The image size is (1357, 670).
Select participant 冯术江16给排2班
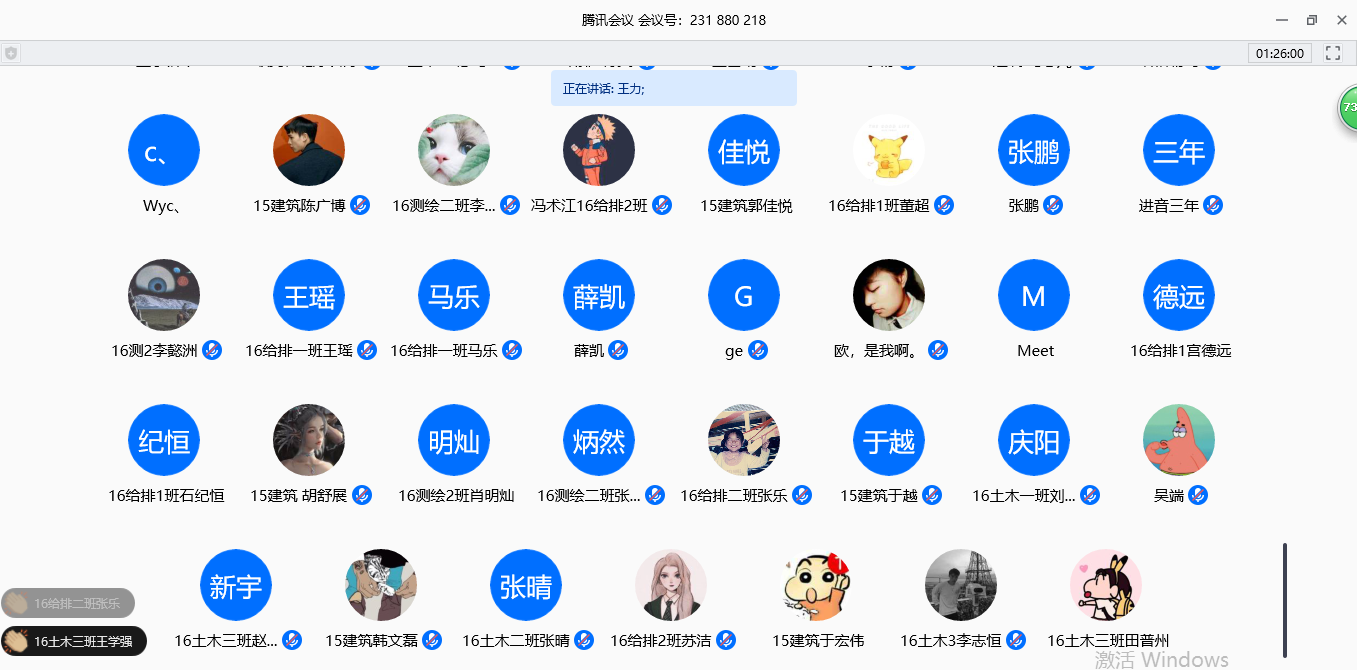pyautogui.click(x=599, y=150)
